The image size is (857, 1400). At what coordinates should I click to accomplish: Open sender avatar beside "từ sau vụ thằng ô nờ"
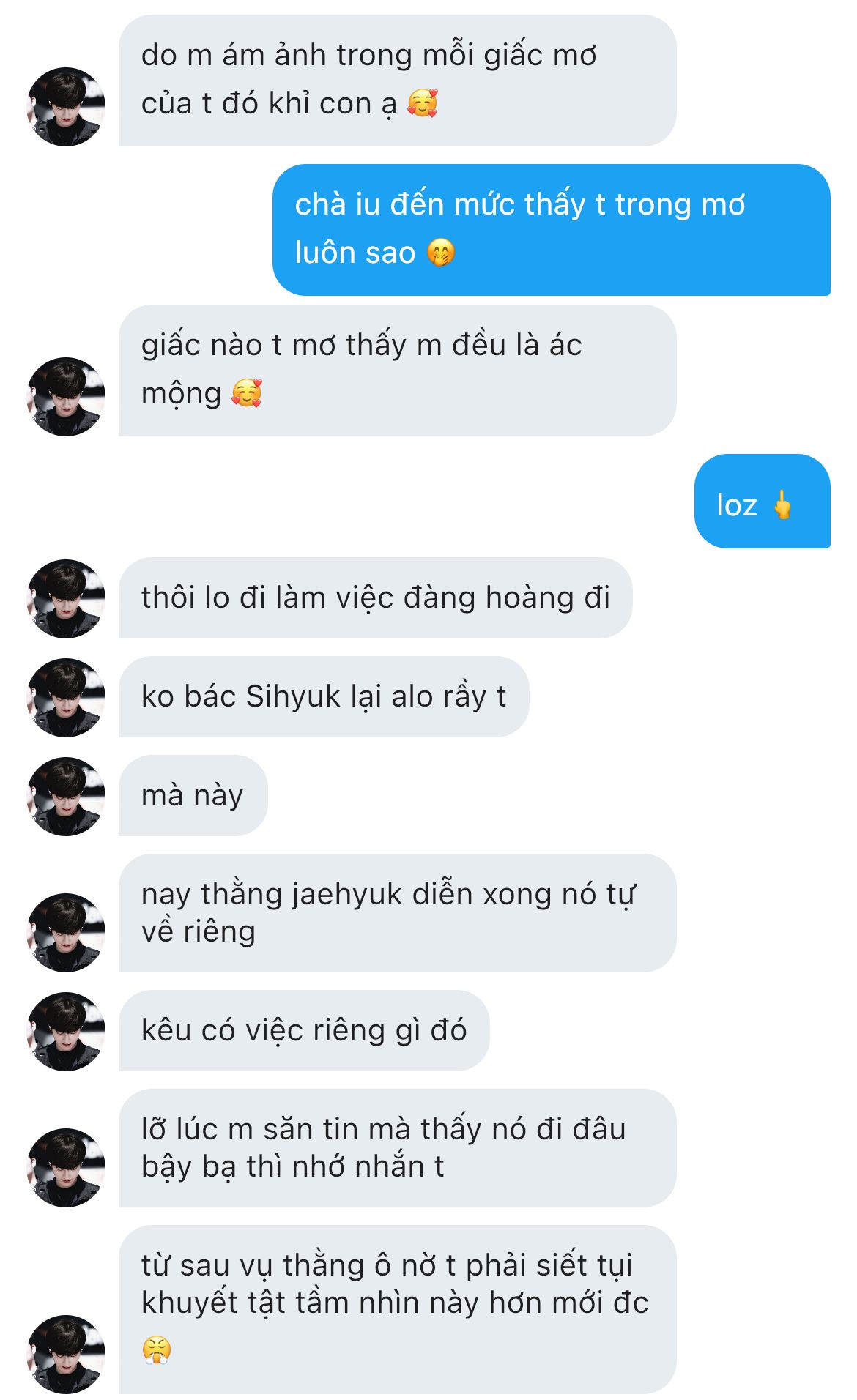point(66,1355)
